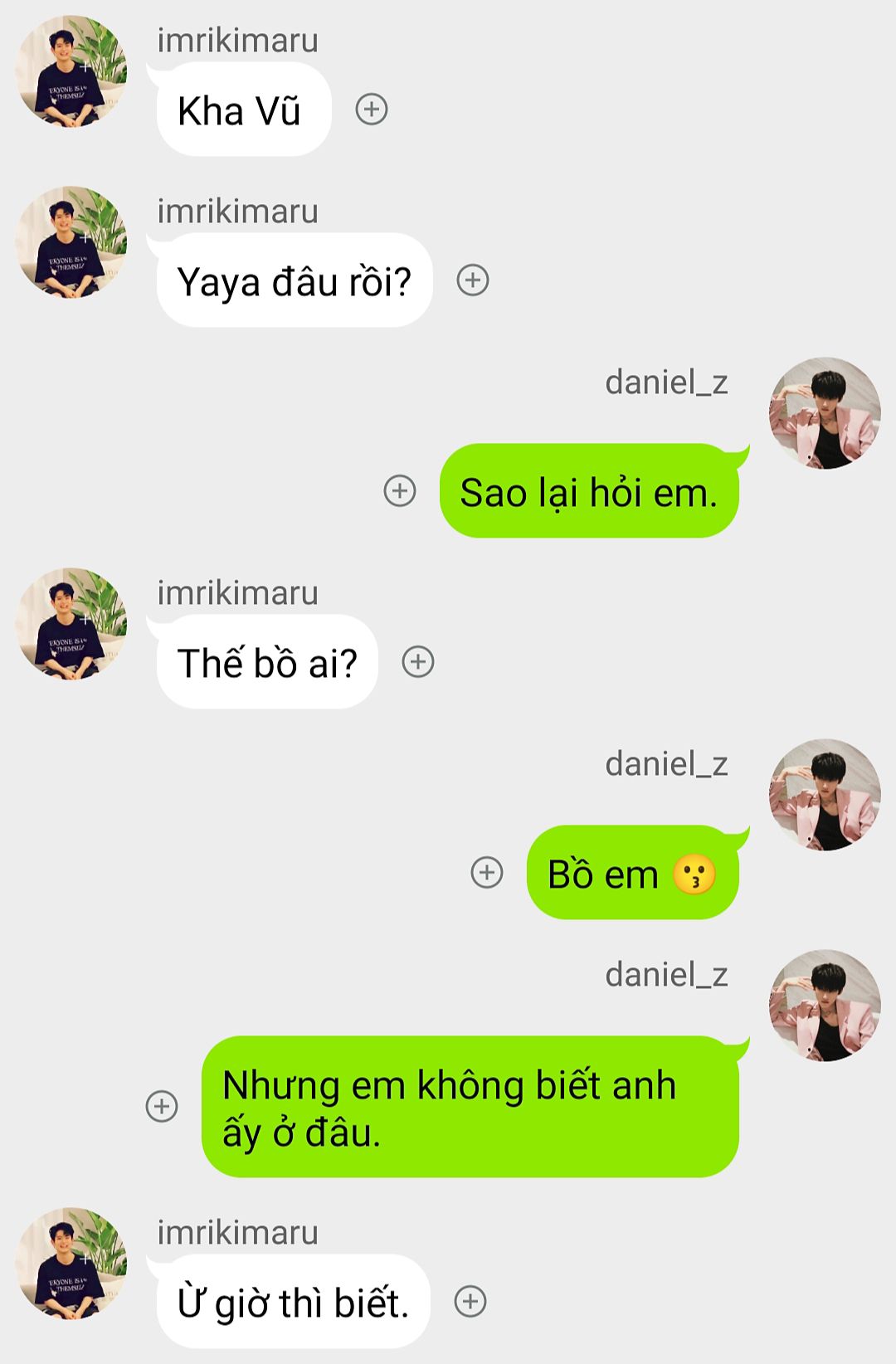Tap plus icon beside "Sao lại hỏi em."
Screen dimensions: 896x1364
pyautogui.click(x=400, y=491)
